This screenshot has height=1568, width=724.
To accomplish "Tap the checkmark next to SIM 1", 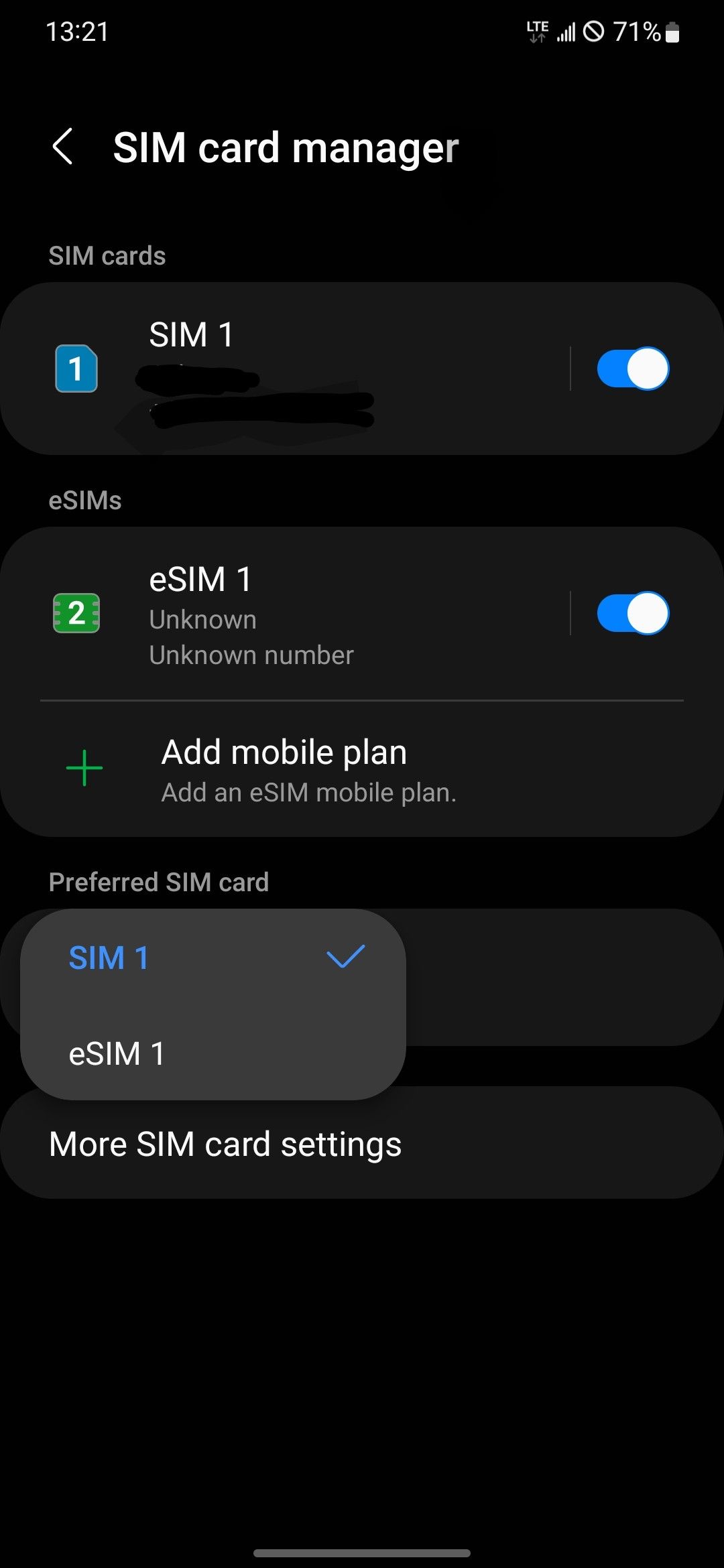I will pos(345,957).
